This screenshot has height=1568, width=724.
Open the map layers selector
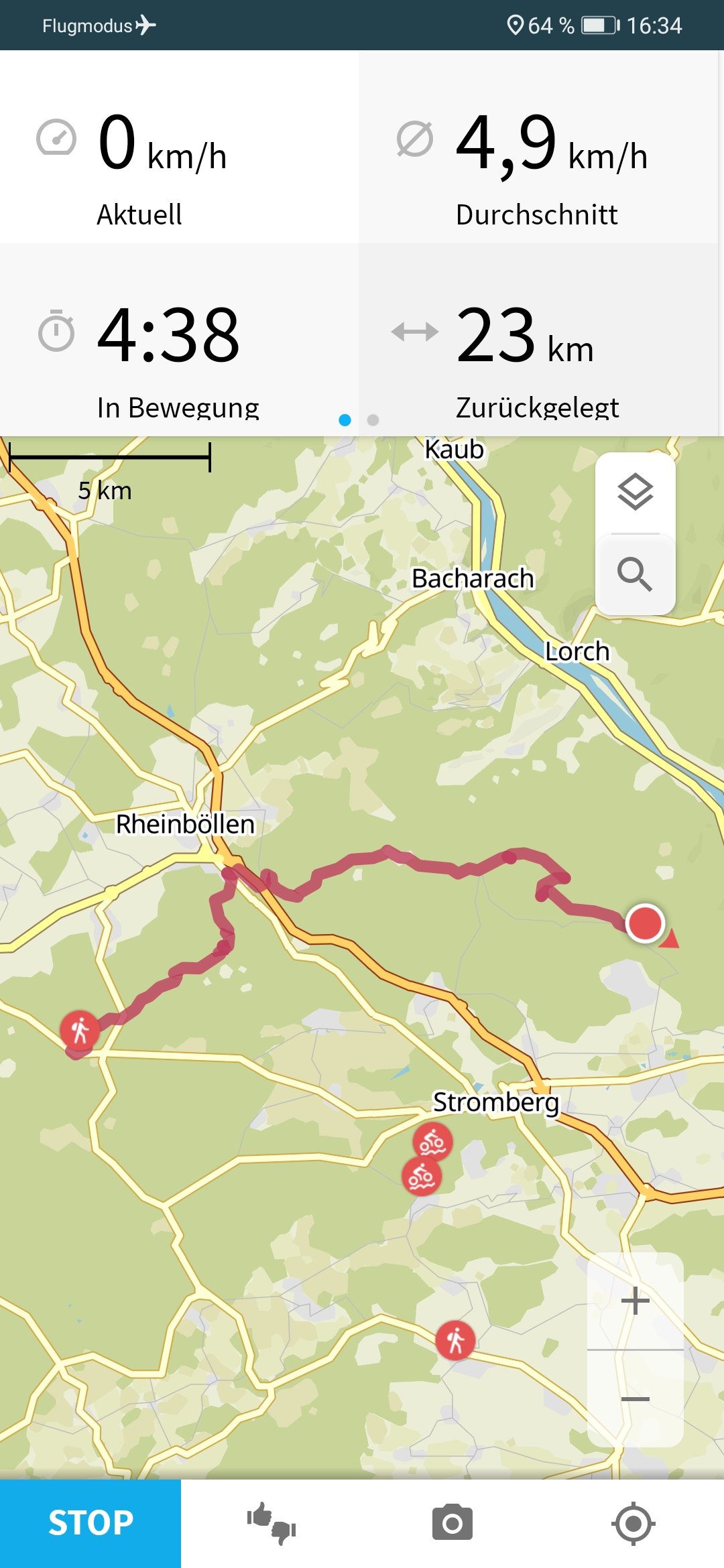click(635, 493)
